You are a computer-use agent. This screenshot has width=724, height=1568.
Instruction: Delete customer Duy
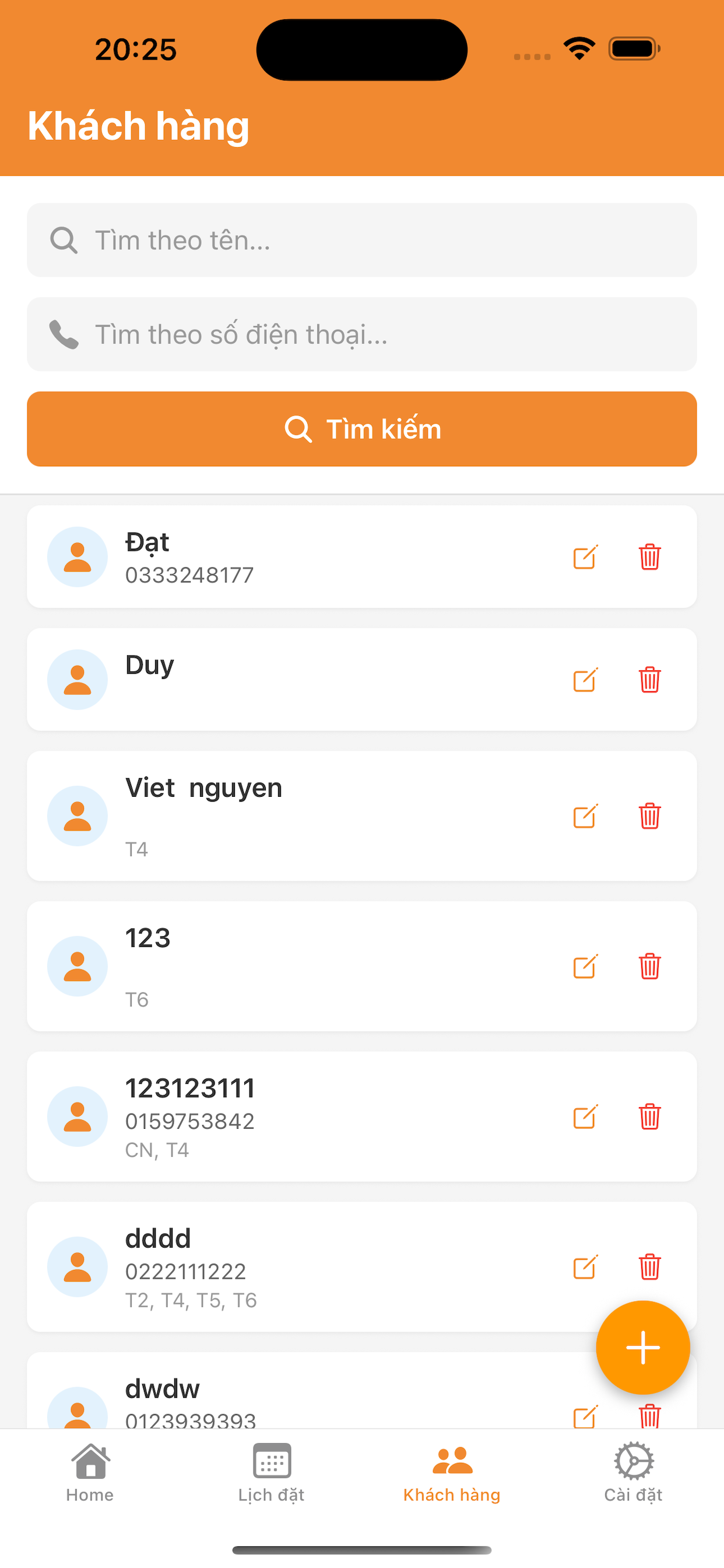pos(649,681)
